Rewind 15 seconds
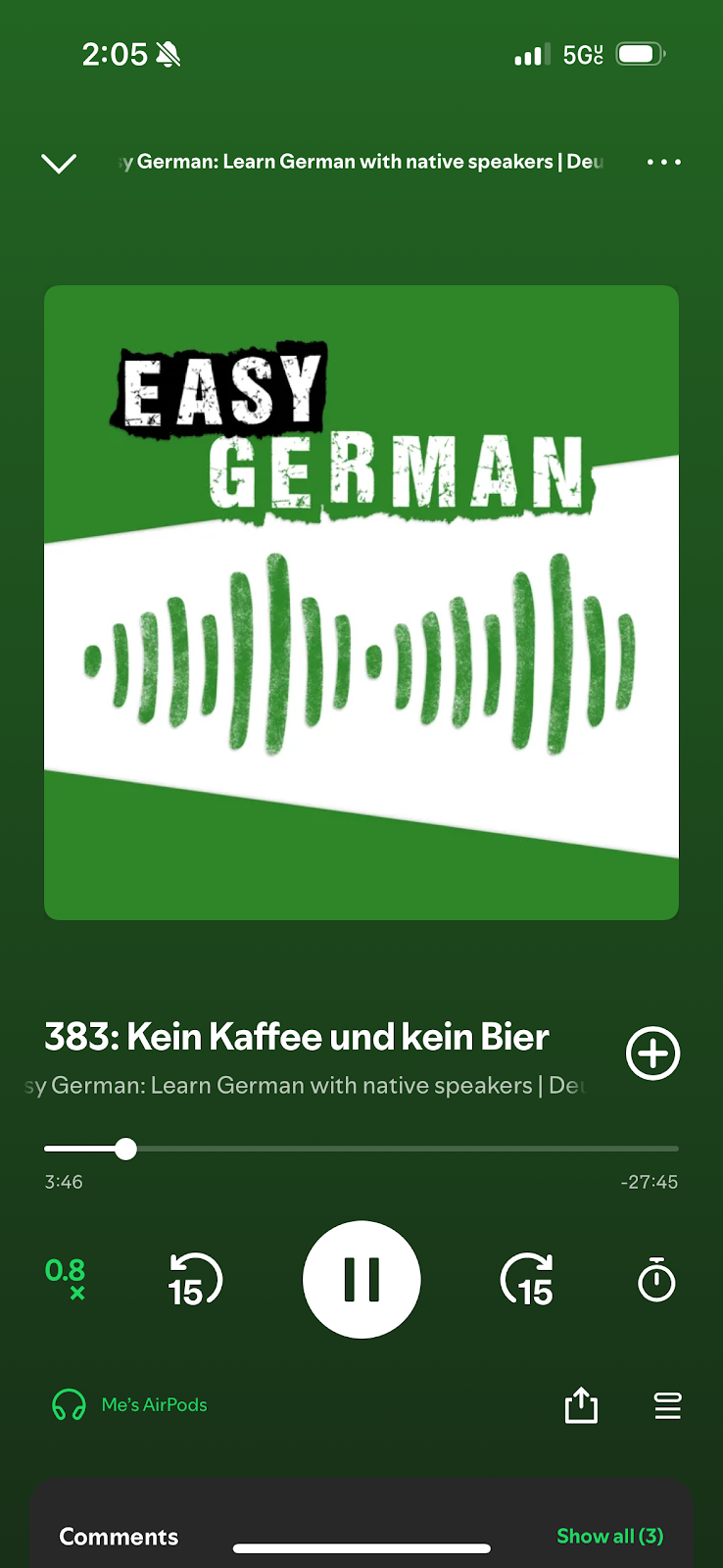This screenshot has width=723, height=1568. click(x=195, y=1280)
